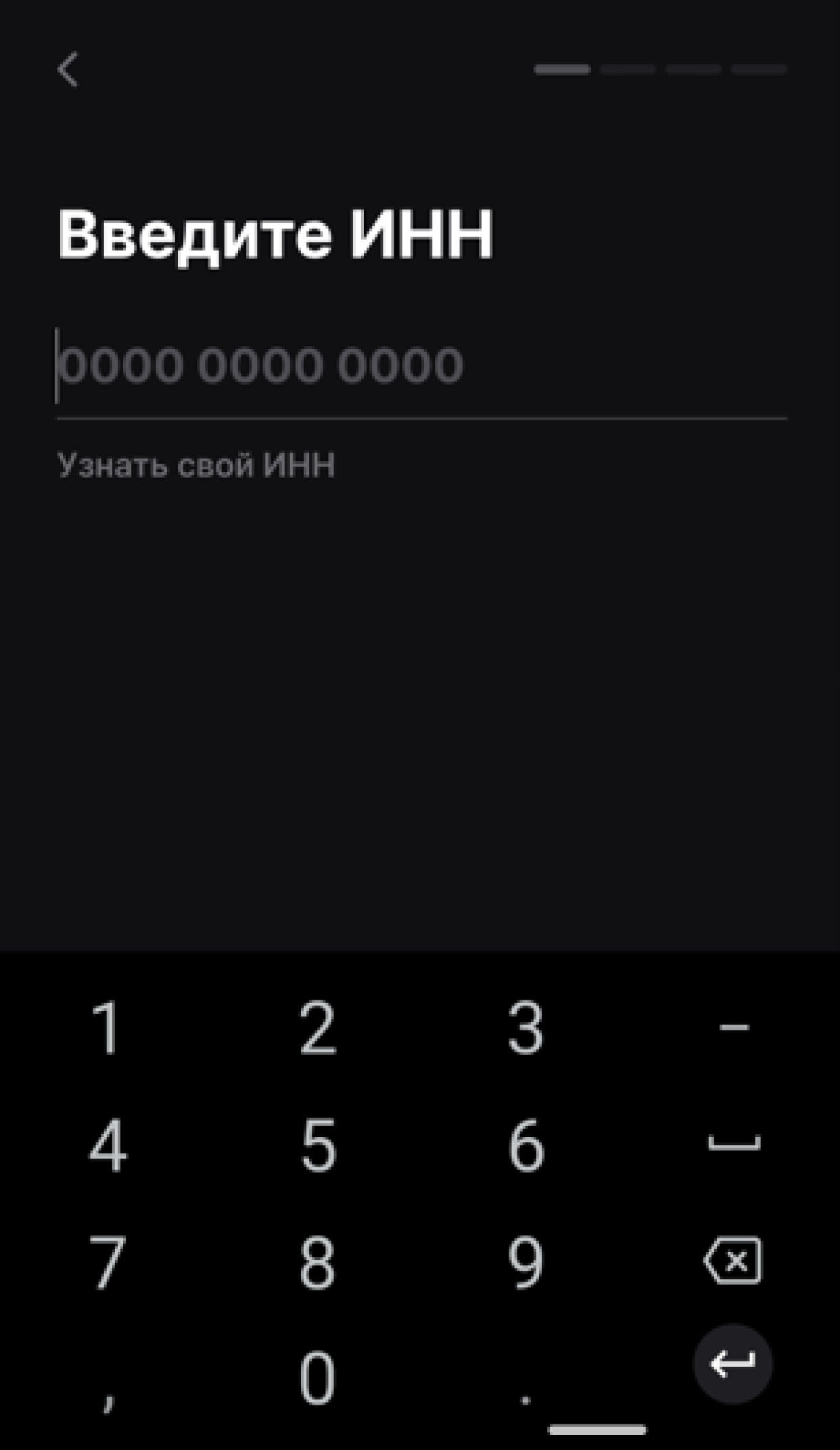The image size is (840, 1450).
Task: Go back using the top-left arrow
Action: 68,70
